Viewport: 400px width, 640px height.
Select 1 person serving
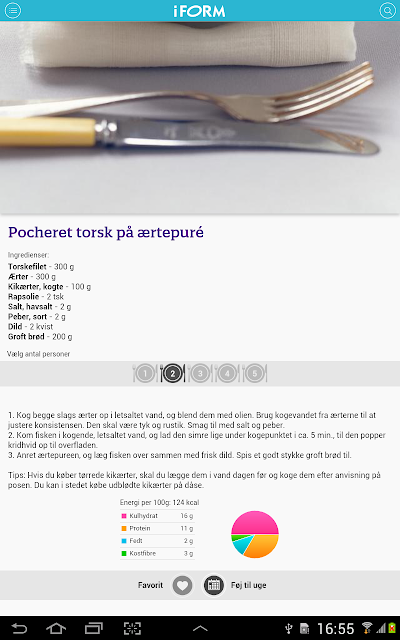point(145,373)
